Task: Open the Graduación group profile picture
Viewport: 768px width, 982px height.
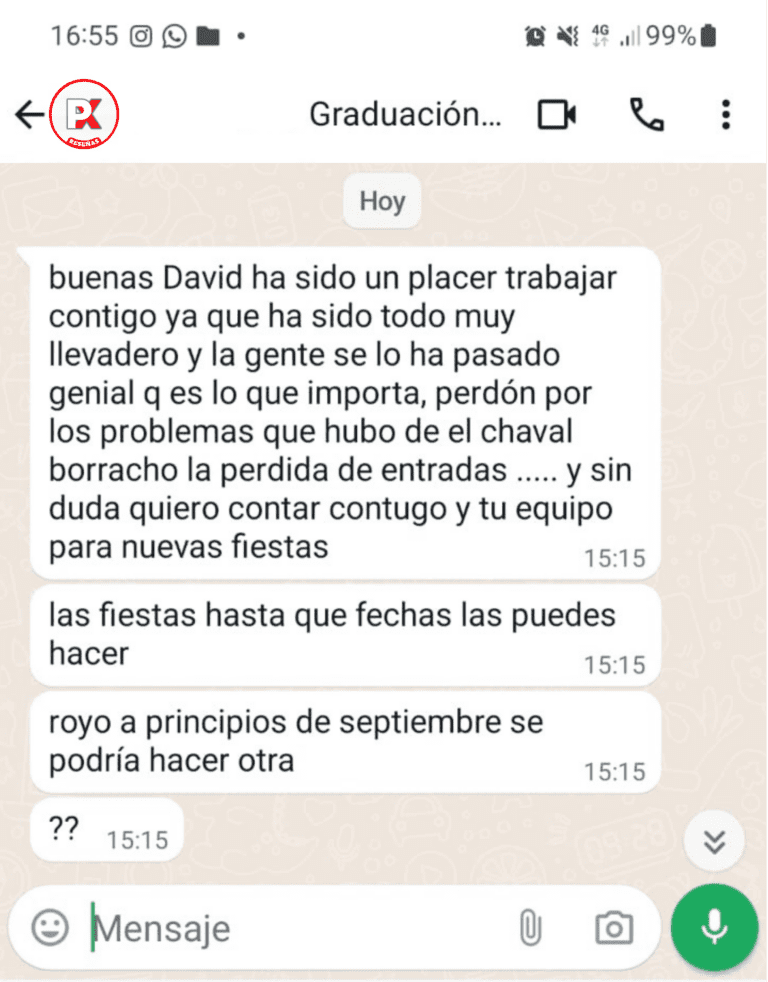Action: click(x=89, y=116)
